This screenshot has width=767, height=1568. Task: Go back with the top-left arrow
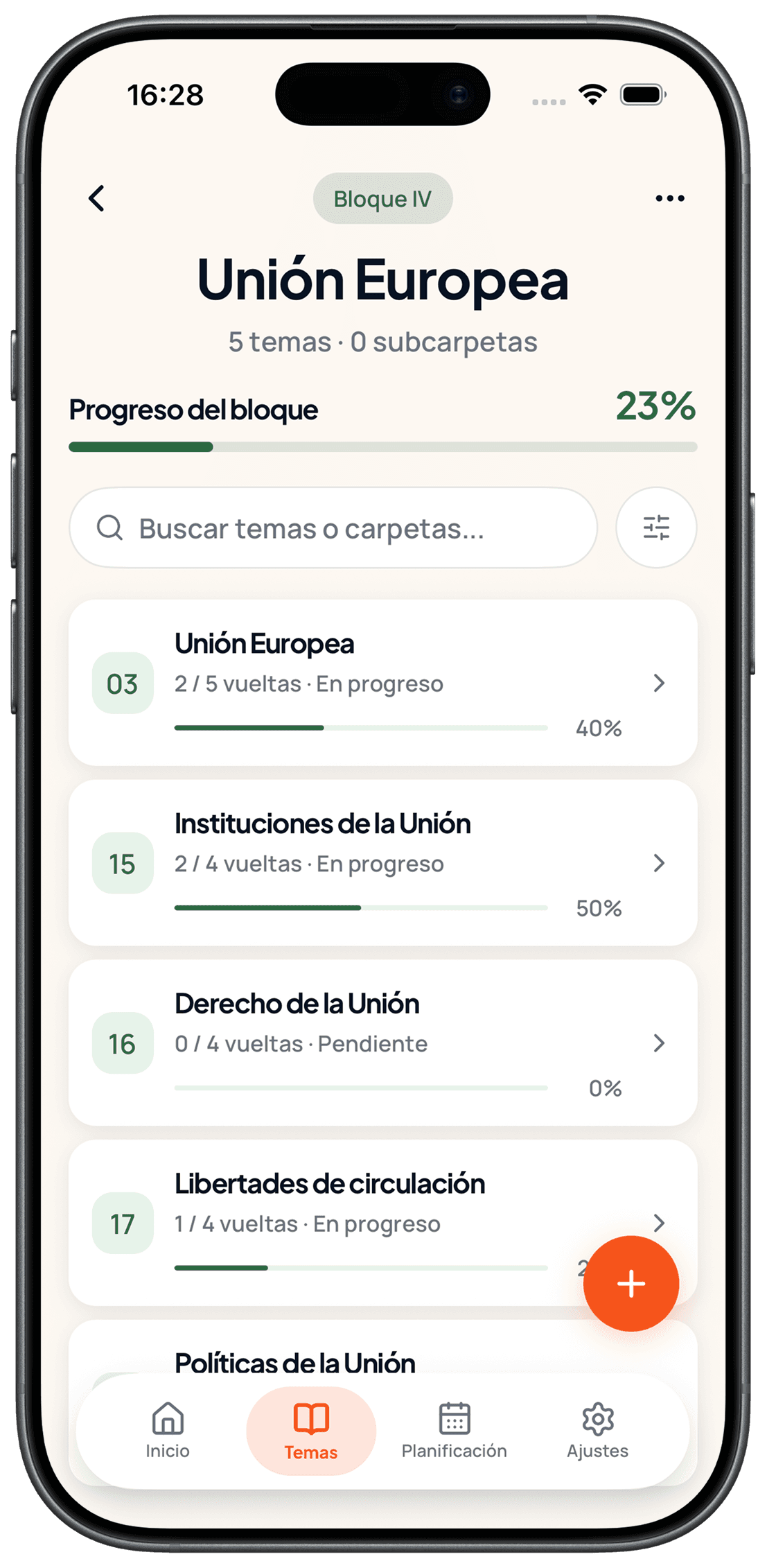pyautogui.click(x=97, y=198)
